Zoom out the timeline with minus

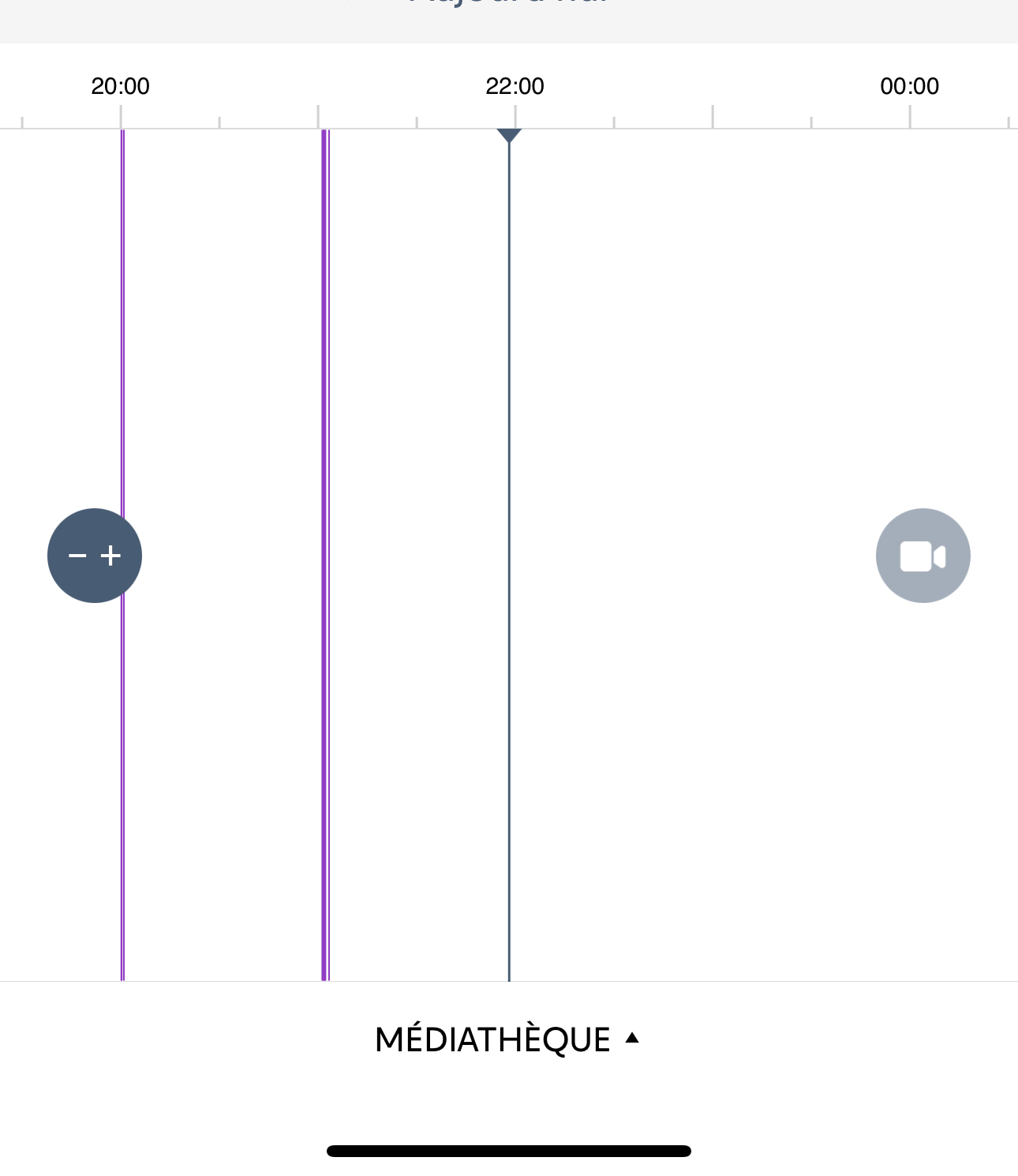pos(77,556)
